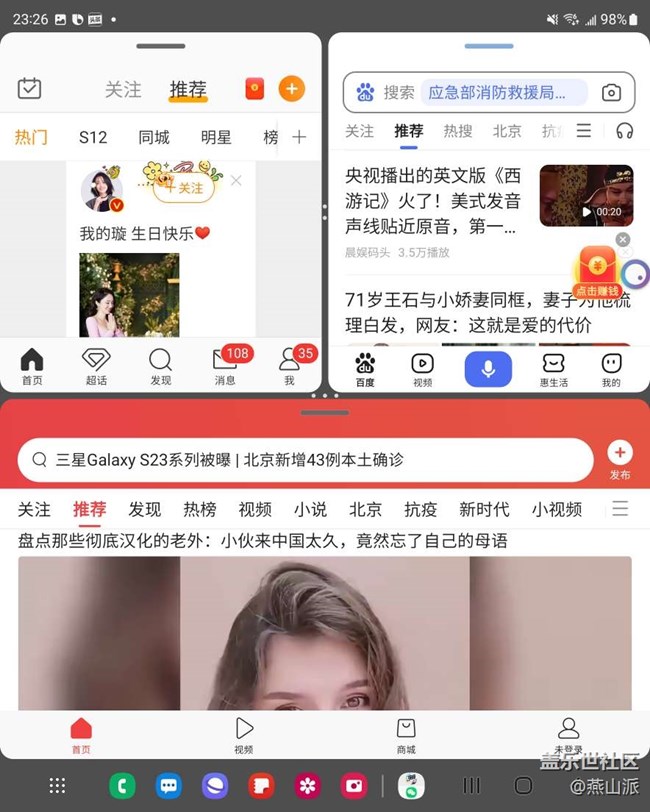Open the 消息 messages tab with badge 108
650x812 pixels.
(x=226, y=366)
